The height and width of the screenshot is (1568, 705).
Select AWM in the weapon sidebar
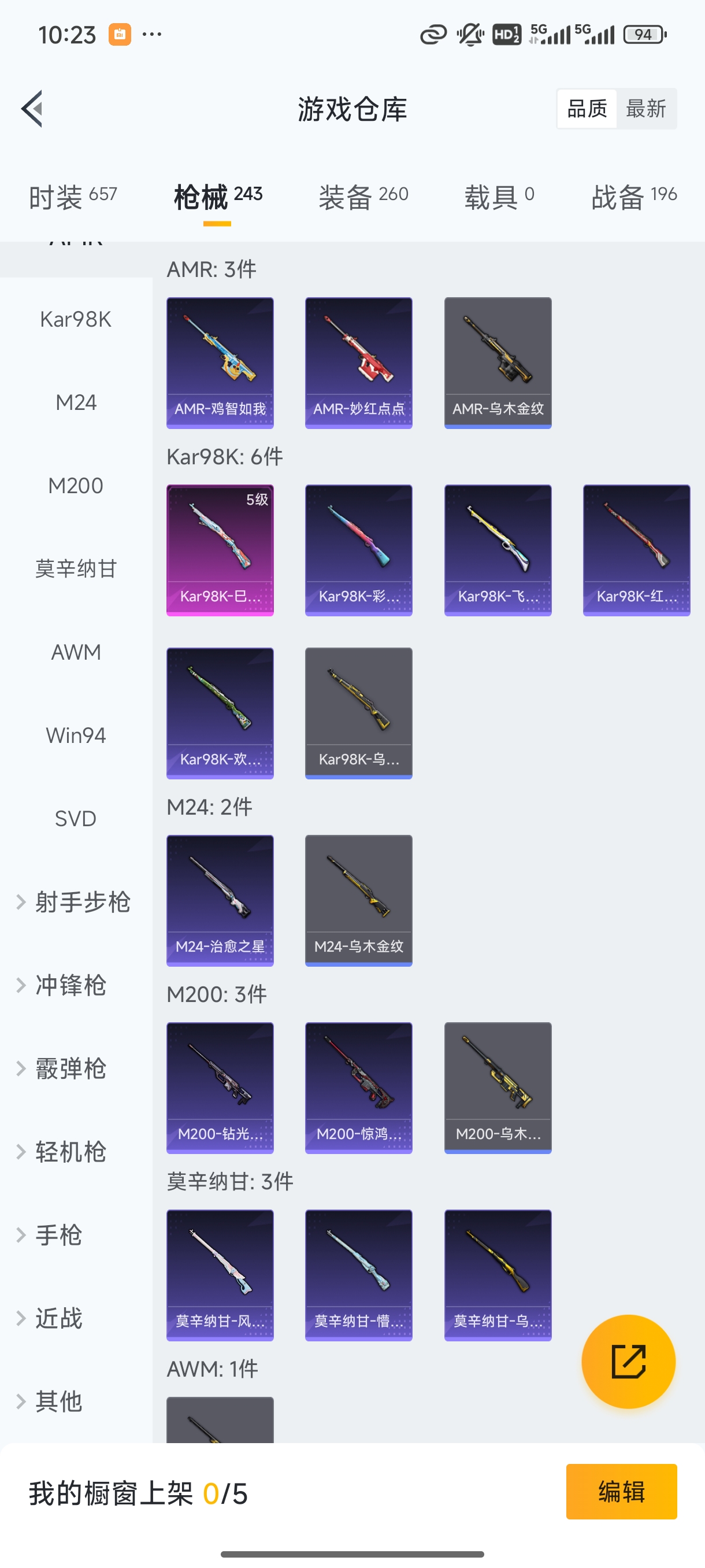(76, 652)
